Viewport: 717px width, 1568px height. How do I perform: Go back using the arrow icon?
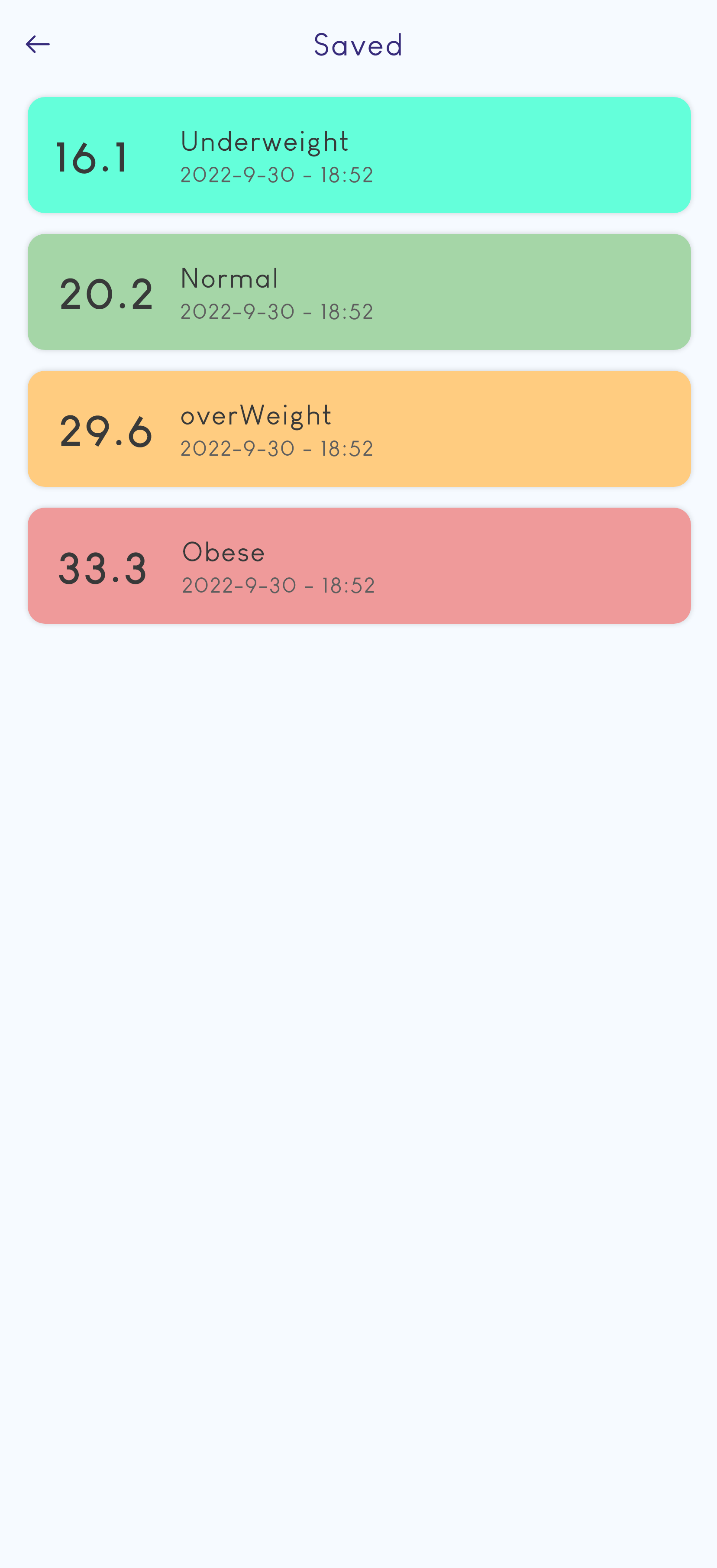point(38,45)
